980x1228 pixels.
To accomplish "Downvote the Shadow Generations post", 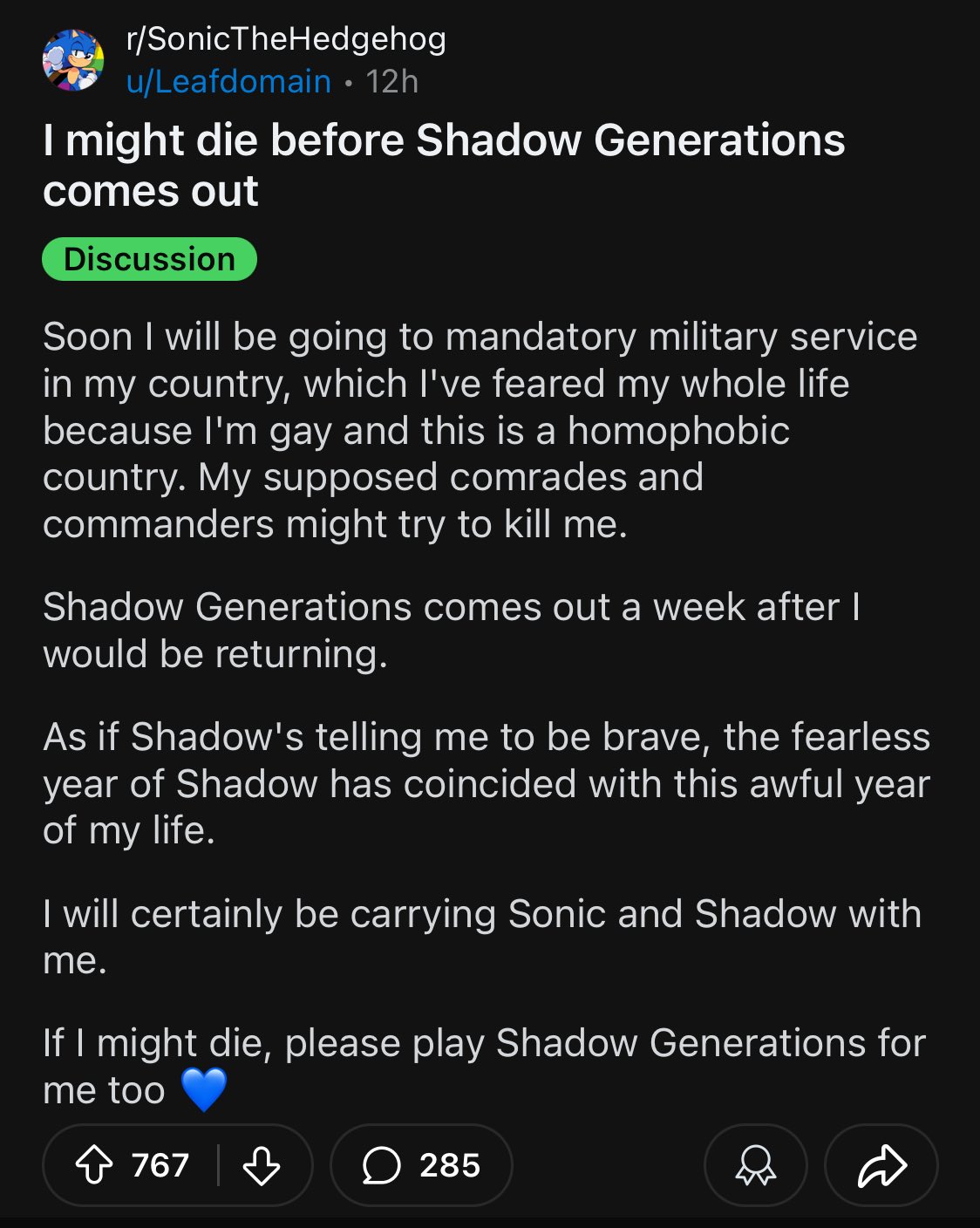I will 262,1165.
